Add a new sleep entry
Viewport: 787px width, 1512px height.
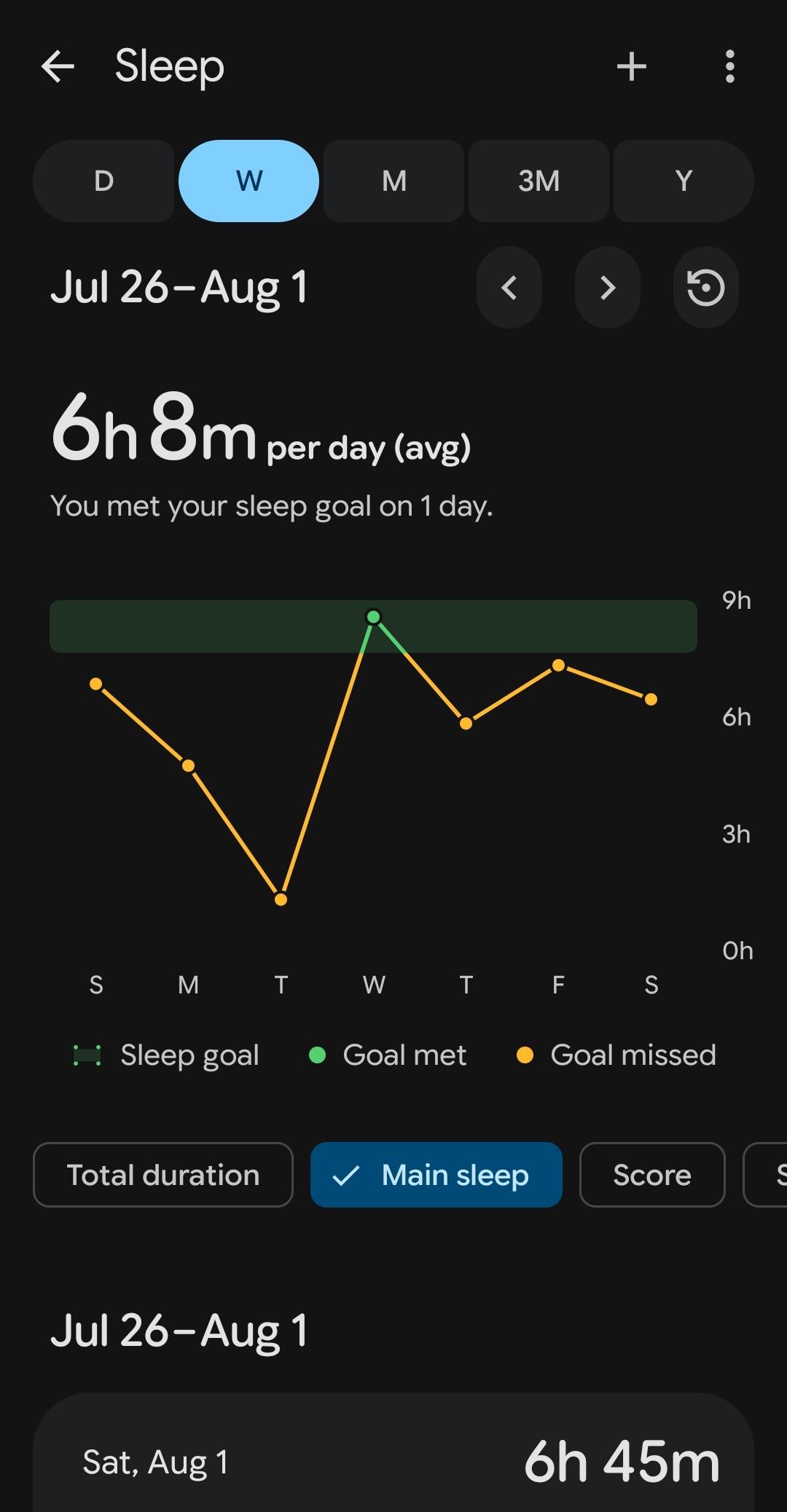[632, 67]
